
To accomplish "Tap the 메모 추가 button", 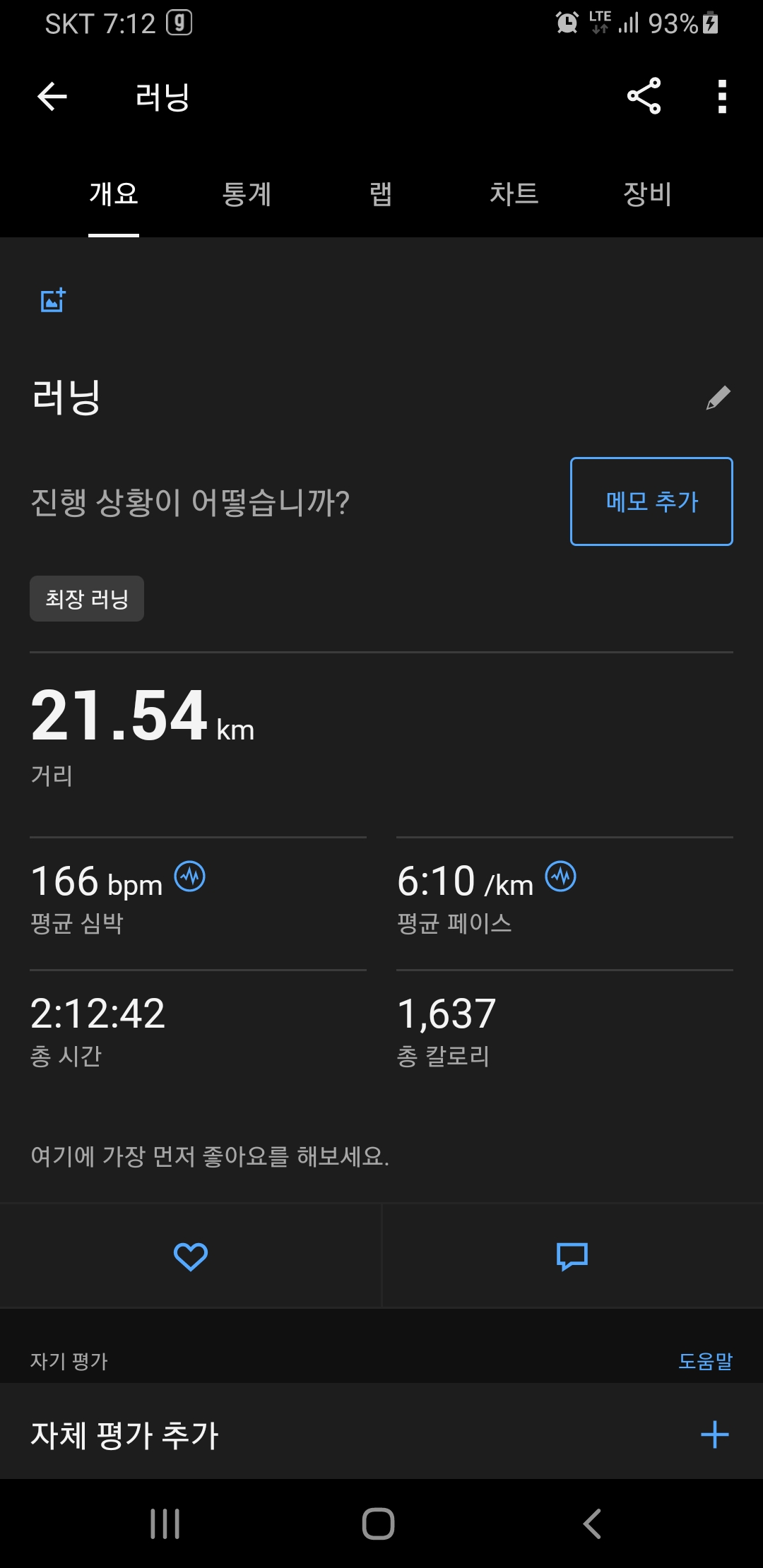I will tap(651, 501).
